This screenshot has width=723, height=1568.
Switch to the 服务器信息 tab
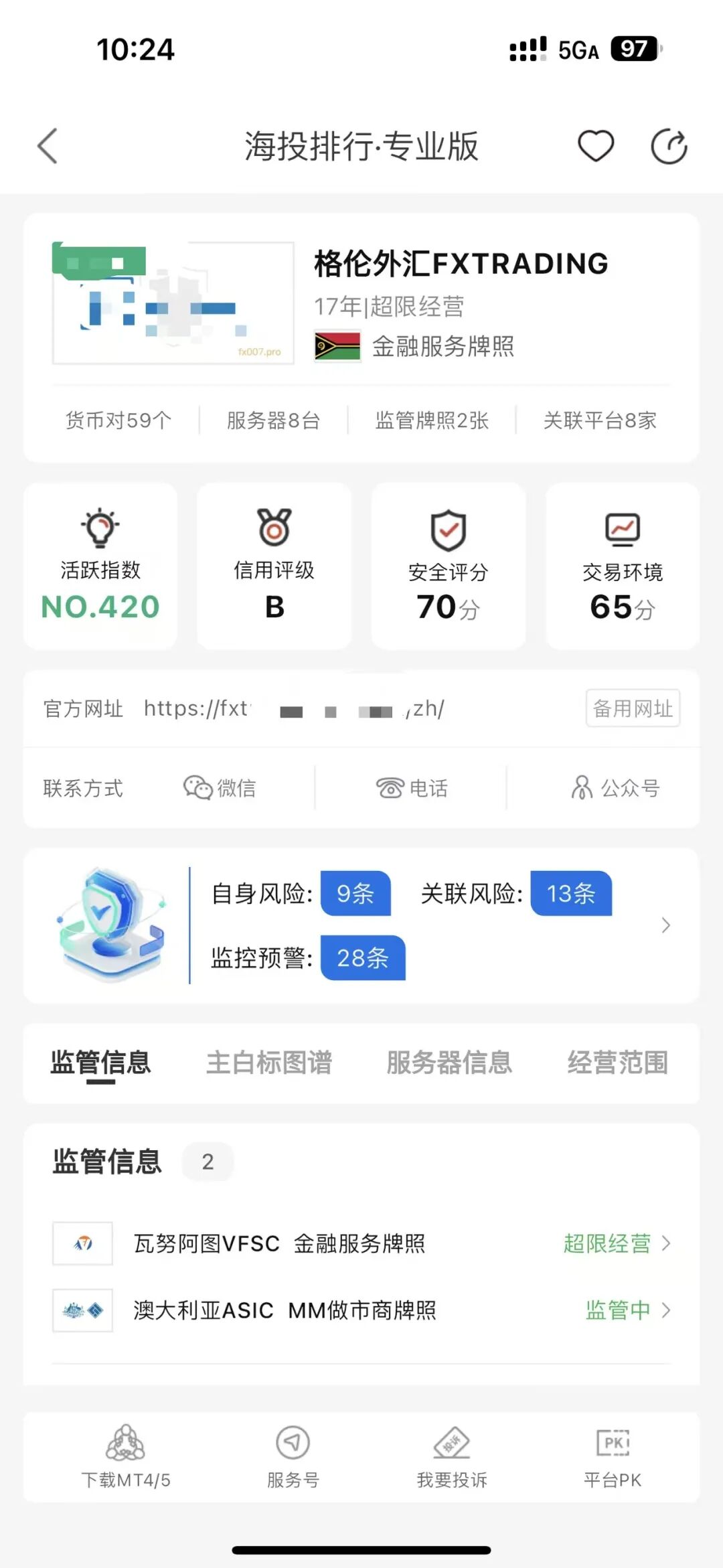pos(448,1063)
